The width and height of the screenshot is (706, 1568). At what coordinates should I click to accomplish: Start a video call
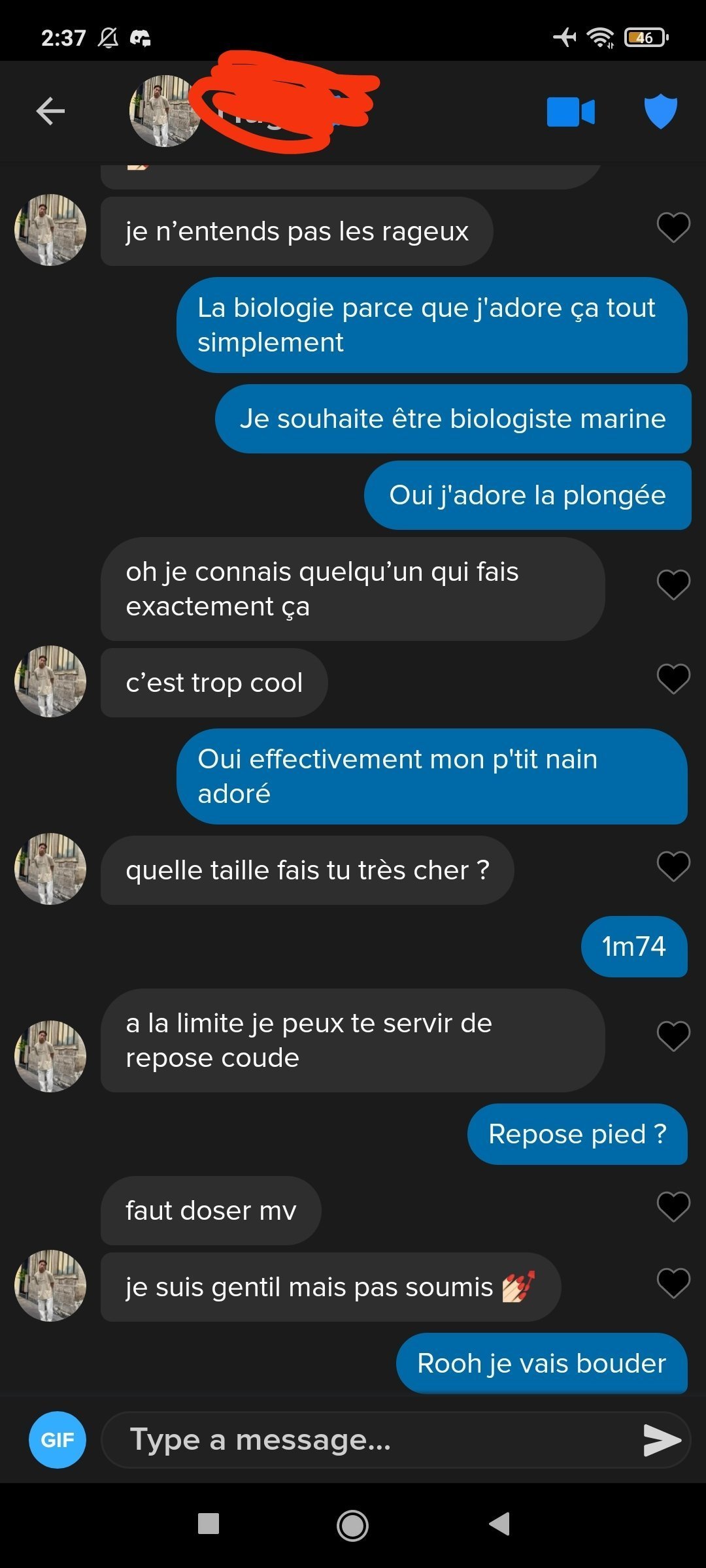pyautogui.click(x=570, y=112)
